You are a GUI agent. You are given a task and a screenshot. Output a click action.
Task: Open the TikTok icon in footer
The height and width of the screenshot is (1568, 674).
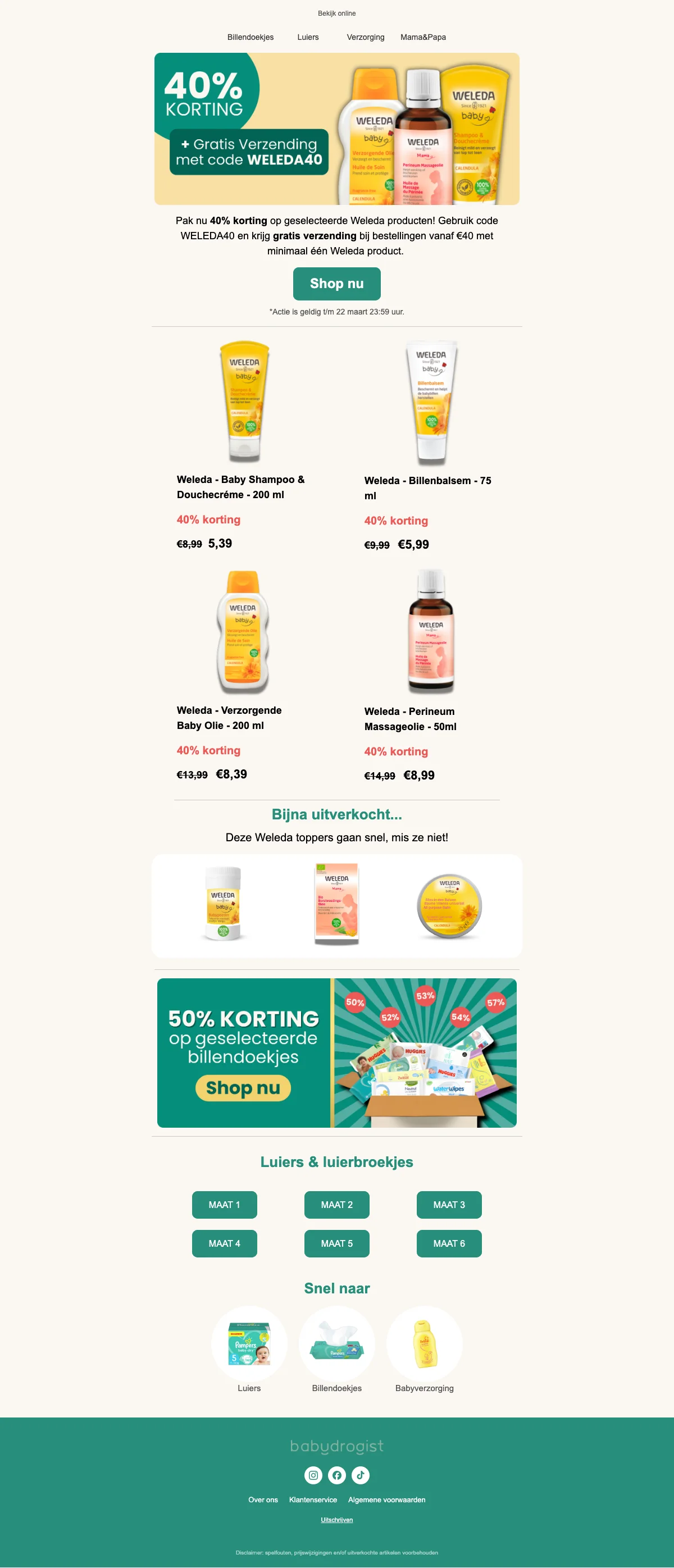click(x=361, y=1475)
